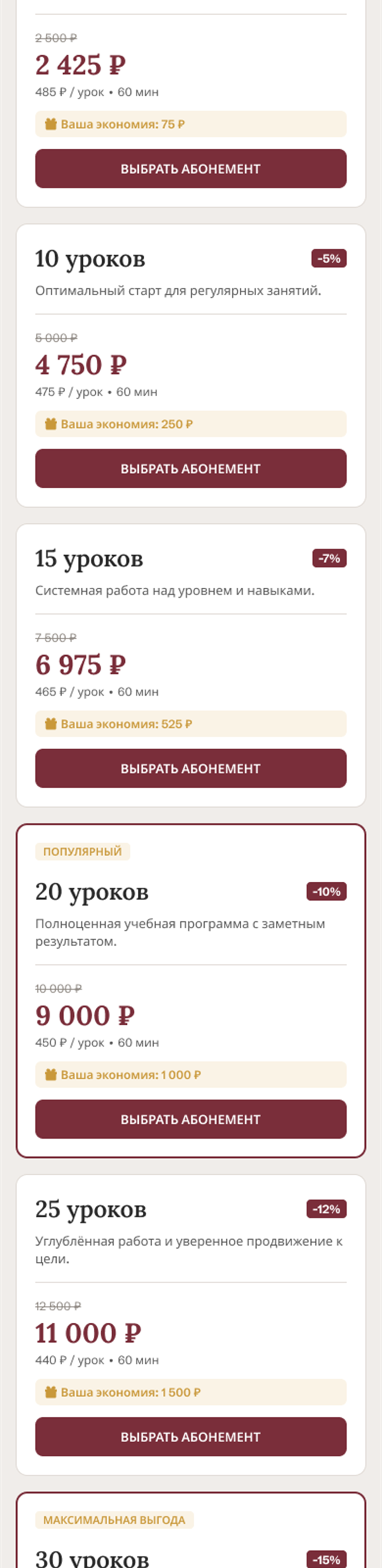Choose the subscription priced 2 425 ₽

coord(191,169)
